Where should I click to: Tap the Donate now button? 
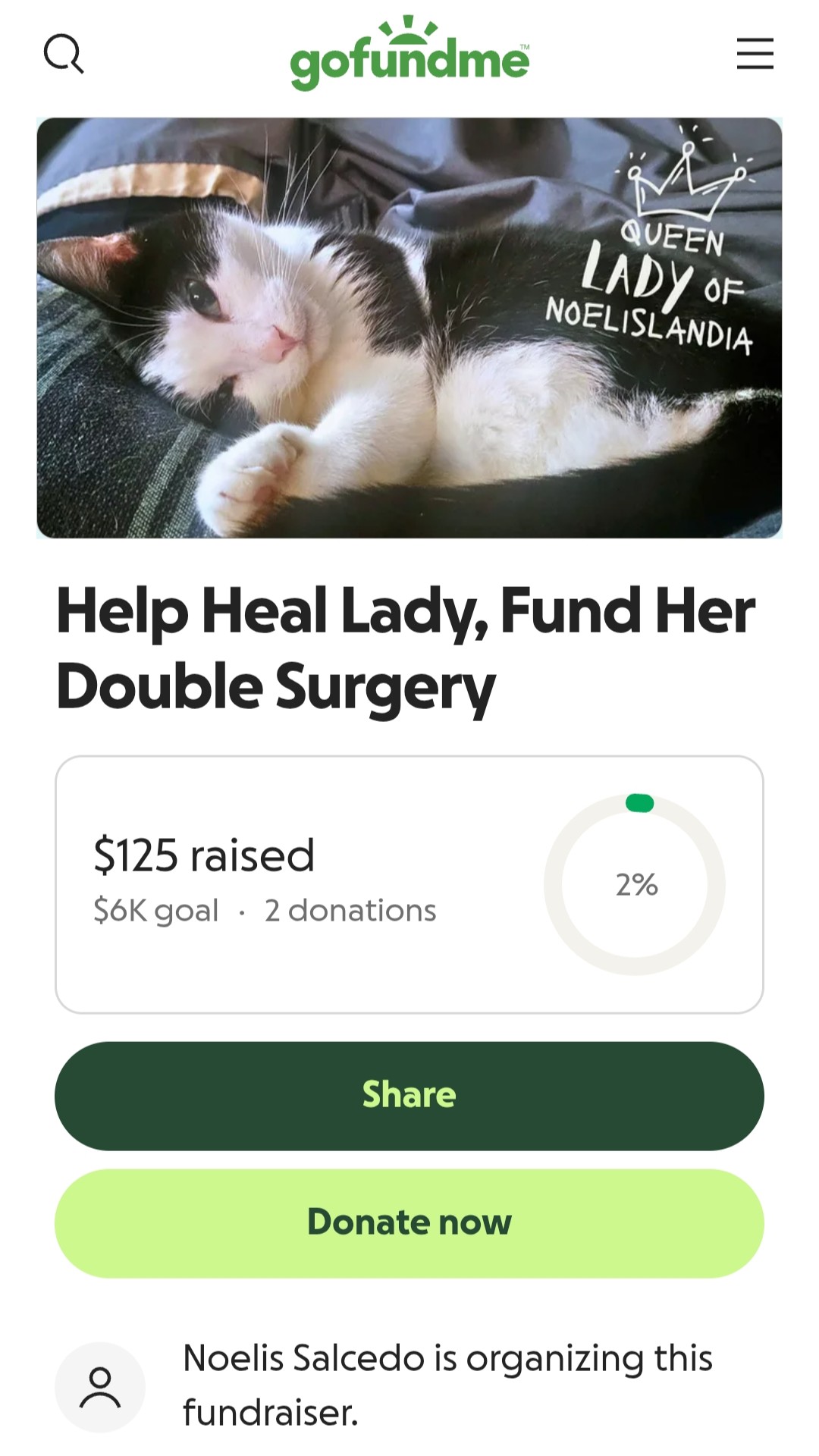coord(409,1223)
